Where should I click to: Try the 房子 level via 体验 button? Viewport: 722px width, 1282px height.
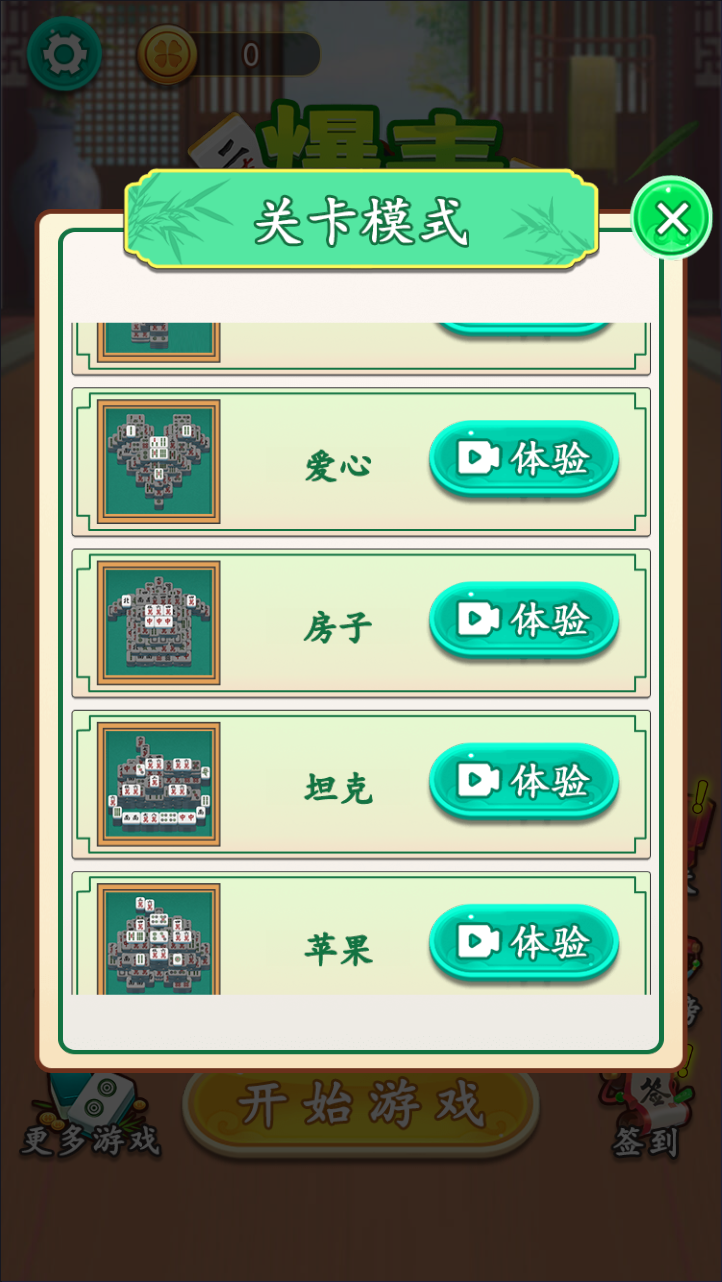pos(524,620)
